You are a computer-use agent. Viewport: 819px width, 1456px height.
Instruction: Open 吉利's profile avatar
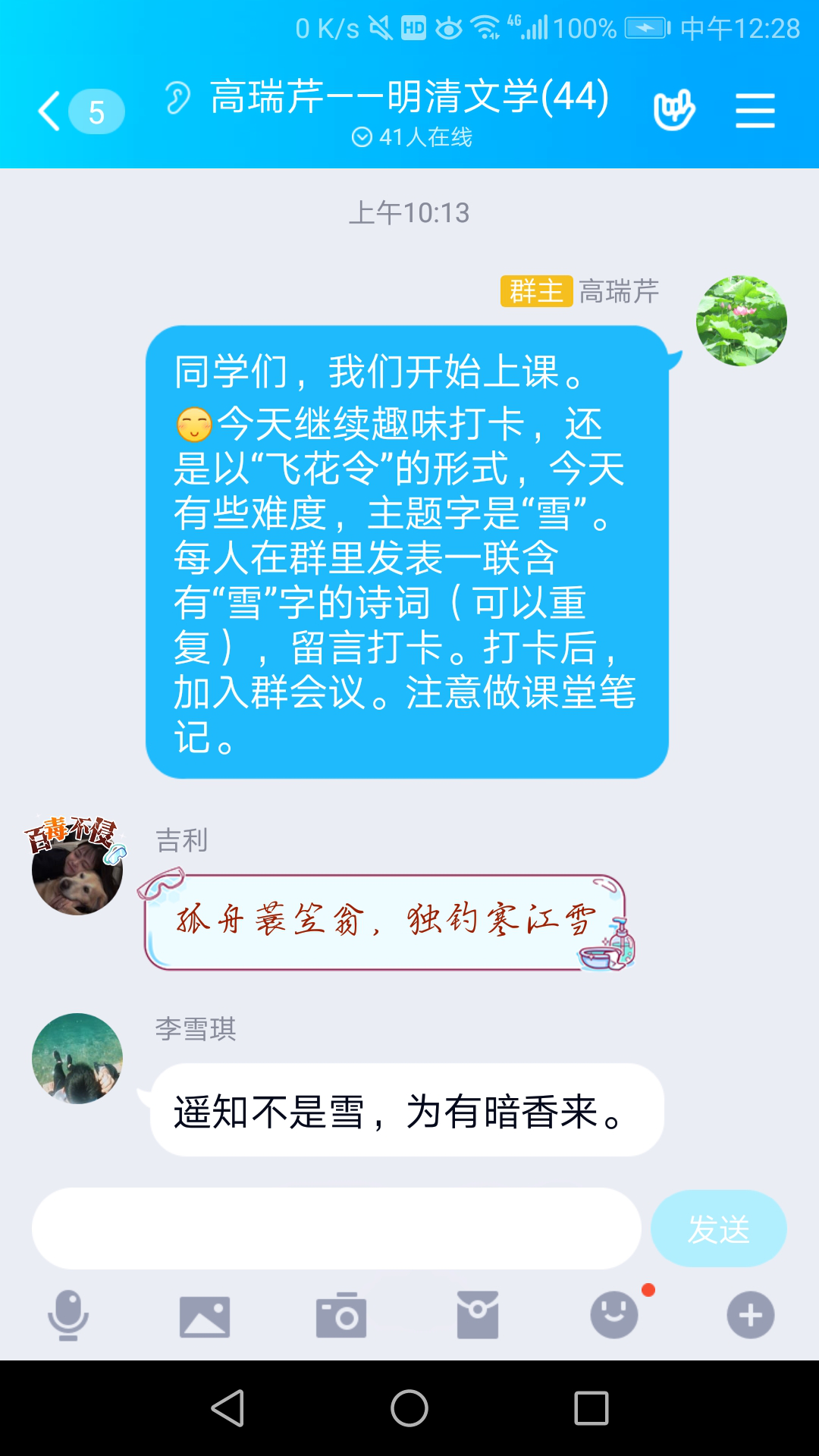(77, 869)
